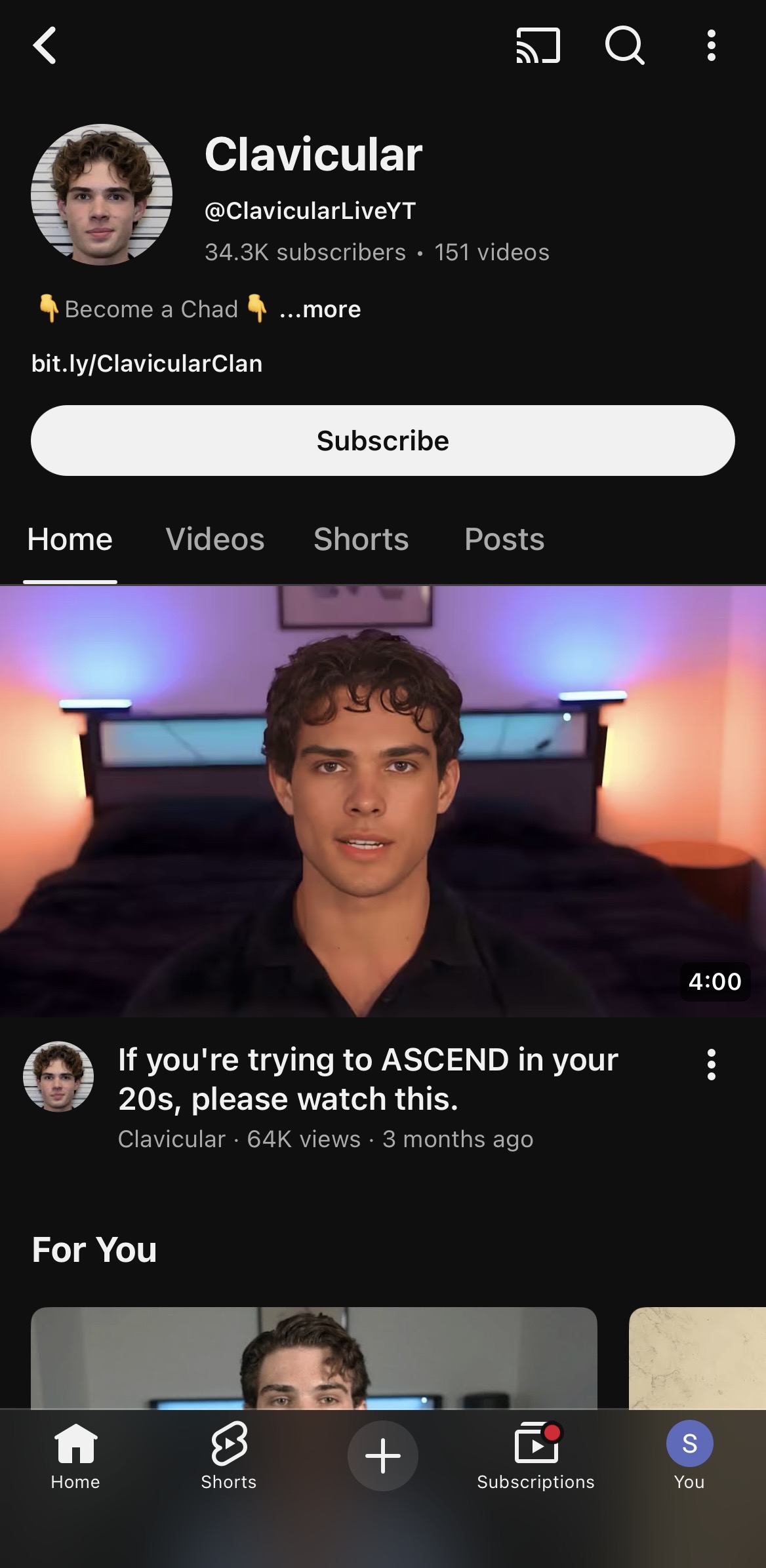Create new content with the plus button
Viewport: 766px width, 1568px height.
click(383, 1455)
